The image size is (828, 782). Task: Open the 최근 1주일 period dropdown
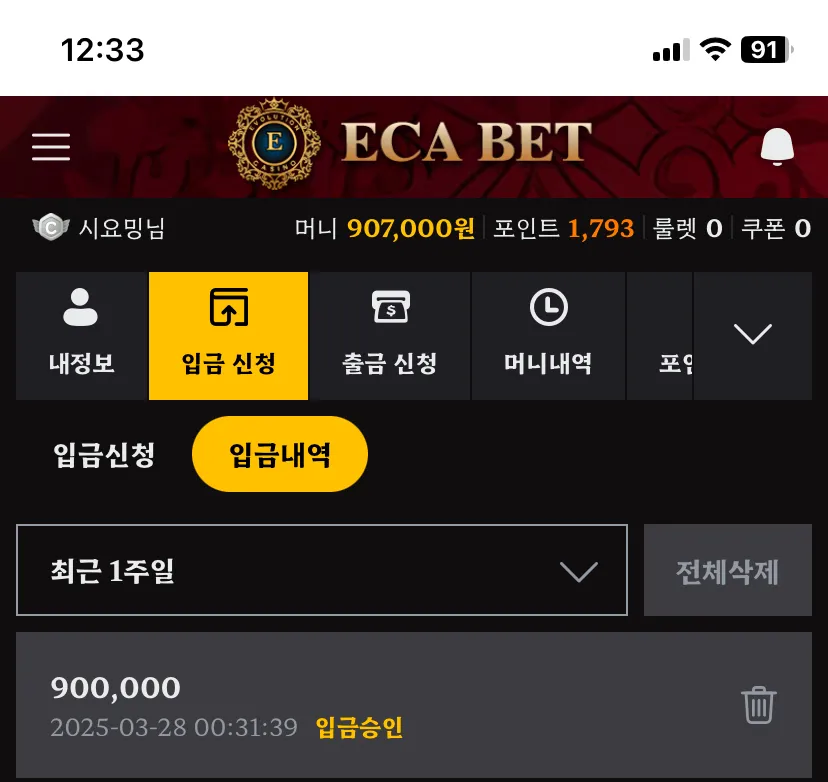322,570
